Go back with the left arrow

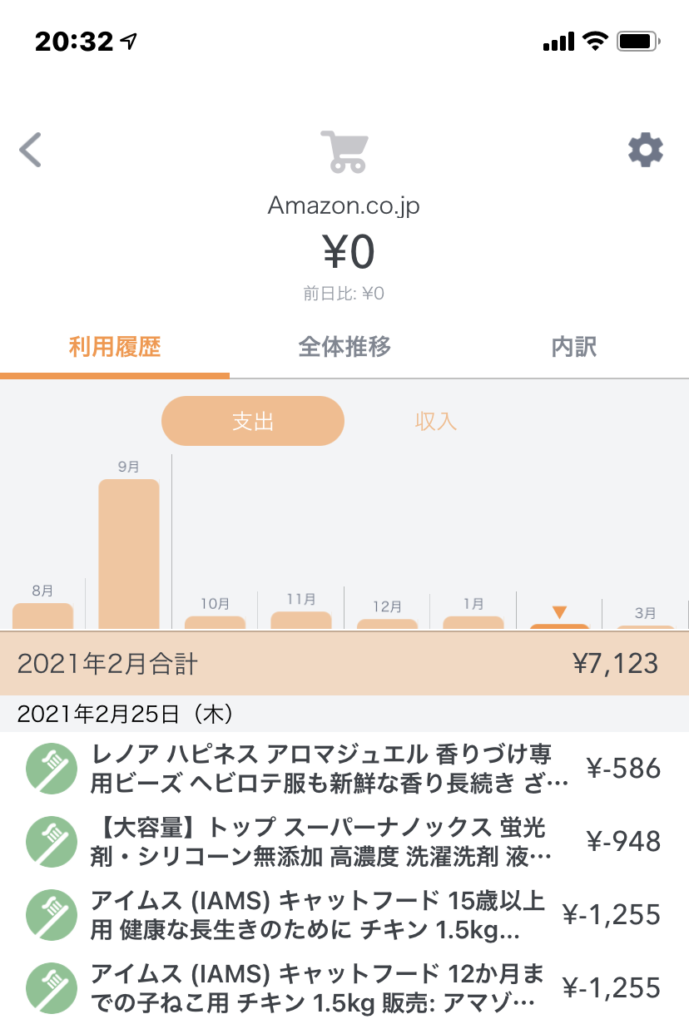pos(31,150)
